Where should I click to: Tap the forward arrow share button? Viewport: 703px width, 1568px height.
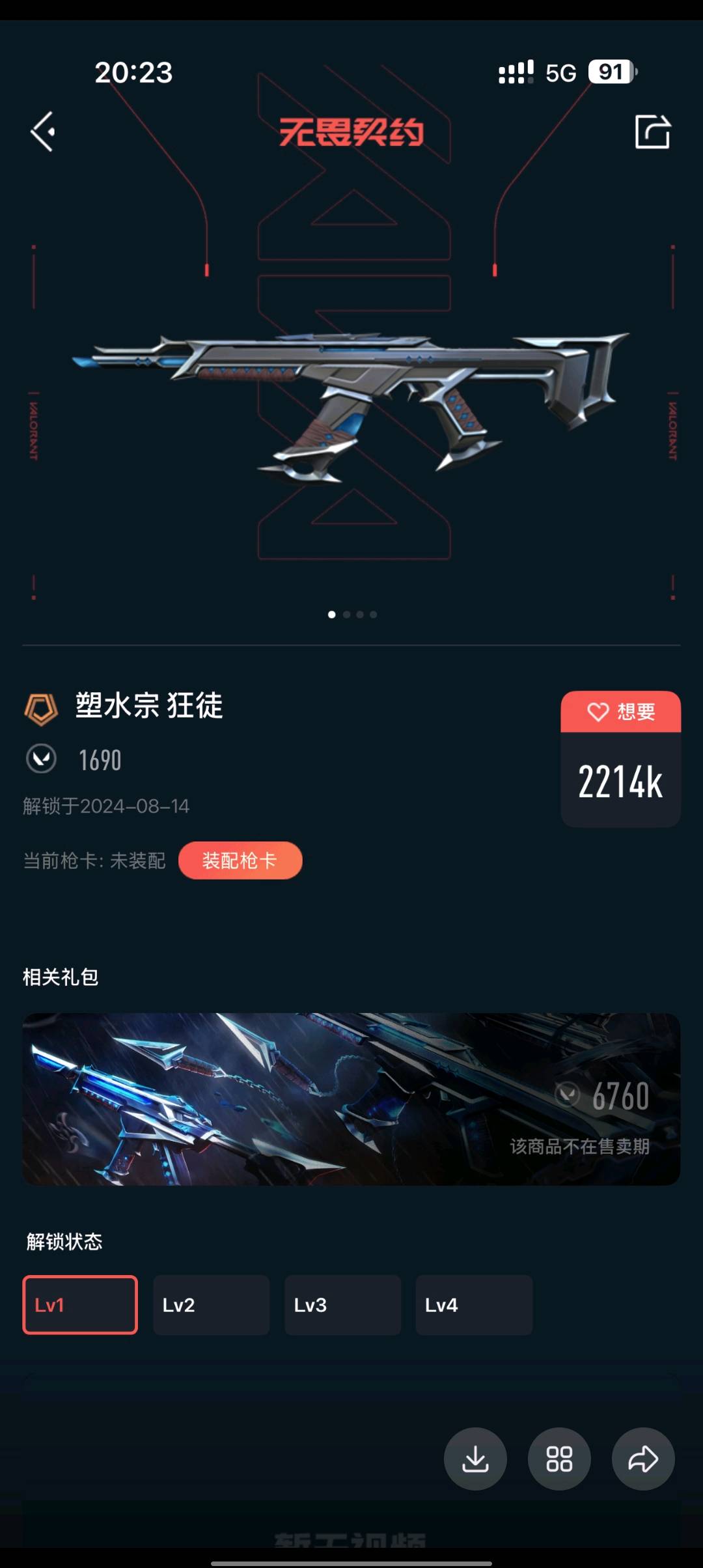(x=643, y=1459)
